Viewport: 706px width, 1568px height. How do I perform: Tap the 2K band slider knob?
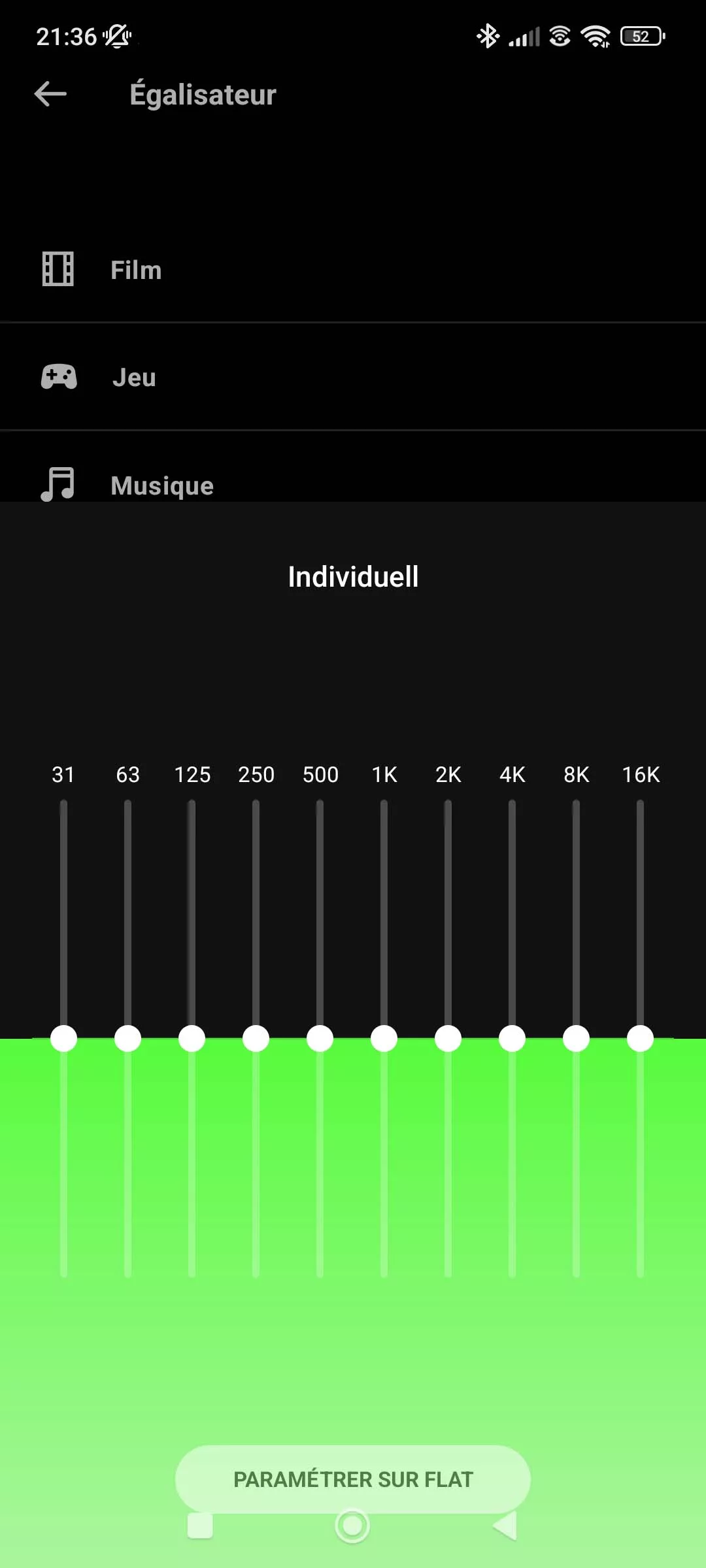pos(448,1038)
